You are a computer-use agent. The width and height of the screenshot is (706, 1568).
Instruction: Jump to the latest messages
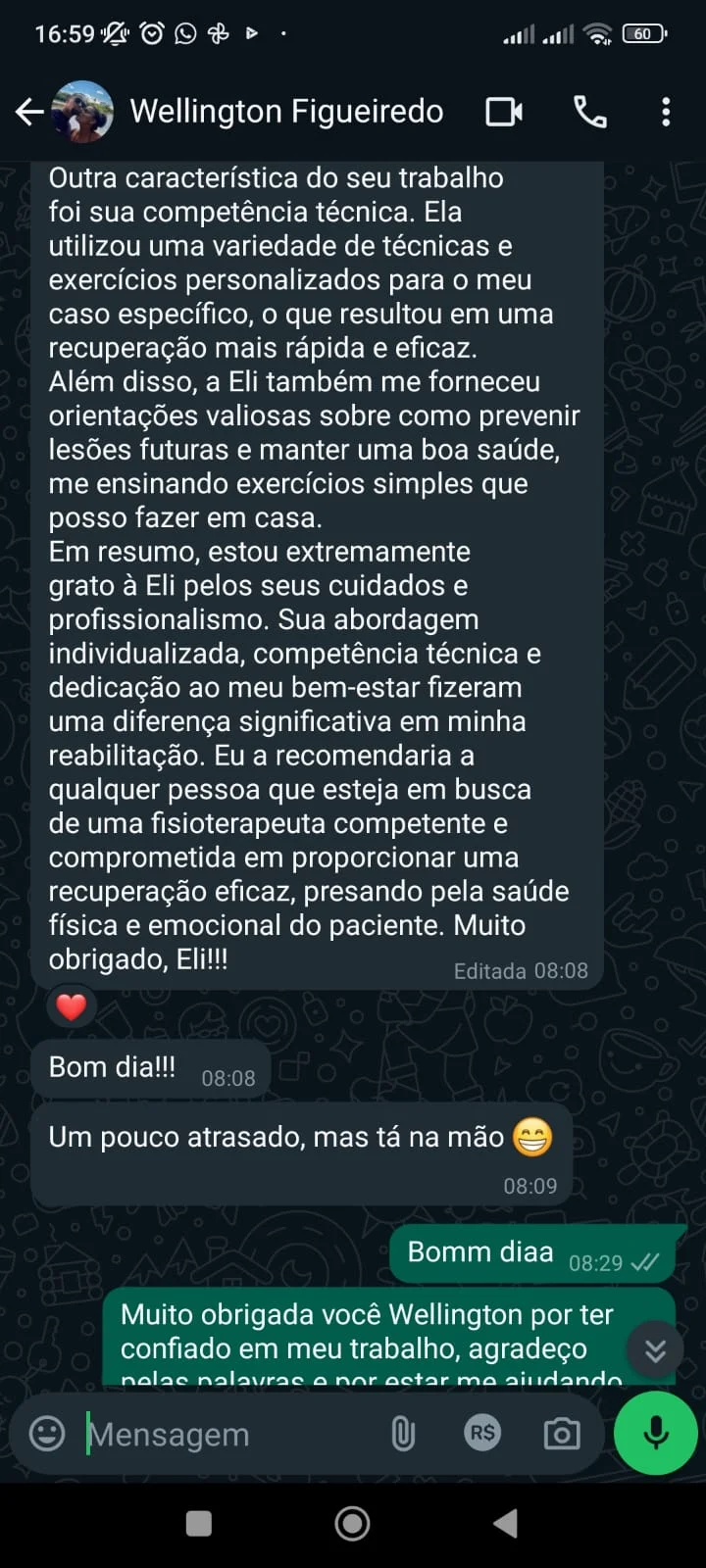tap(655, 1350)
